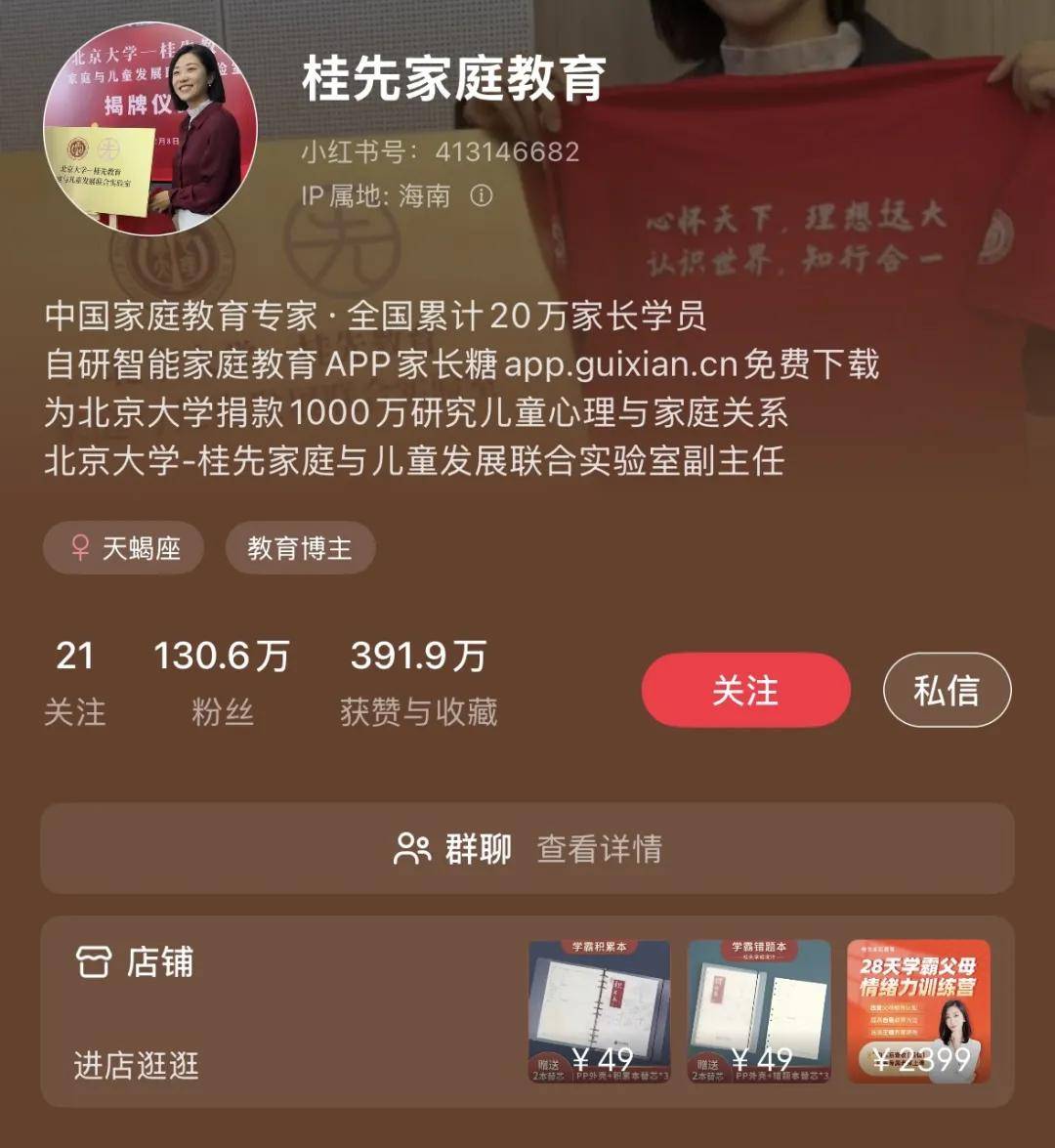Image resolution: width=1055 pixels, height=1148 pixels.
Task: Open the 28天学霸父母情绪力训练营 product
Action: [918, 1011]
